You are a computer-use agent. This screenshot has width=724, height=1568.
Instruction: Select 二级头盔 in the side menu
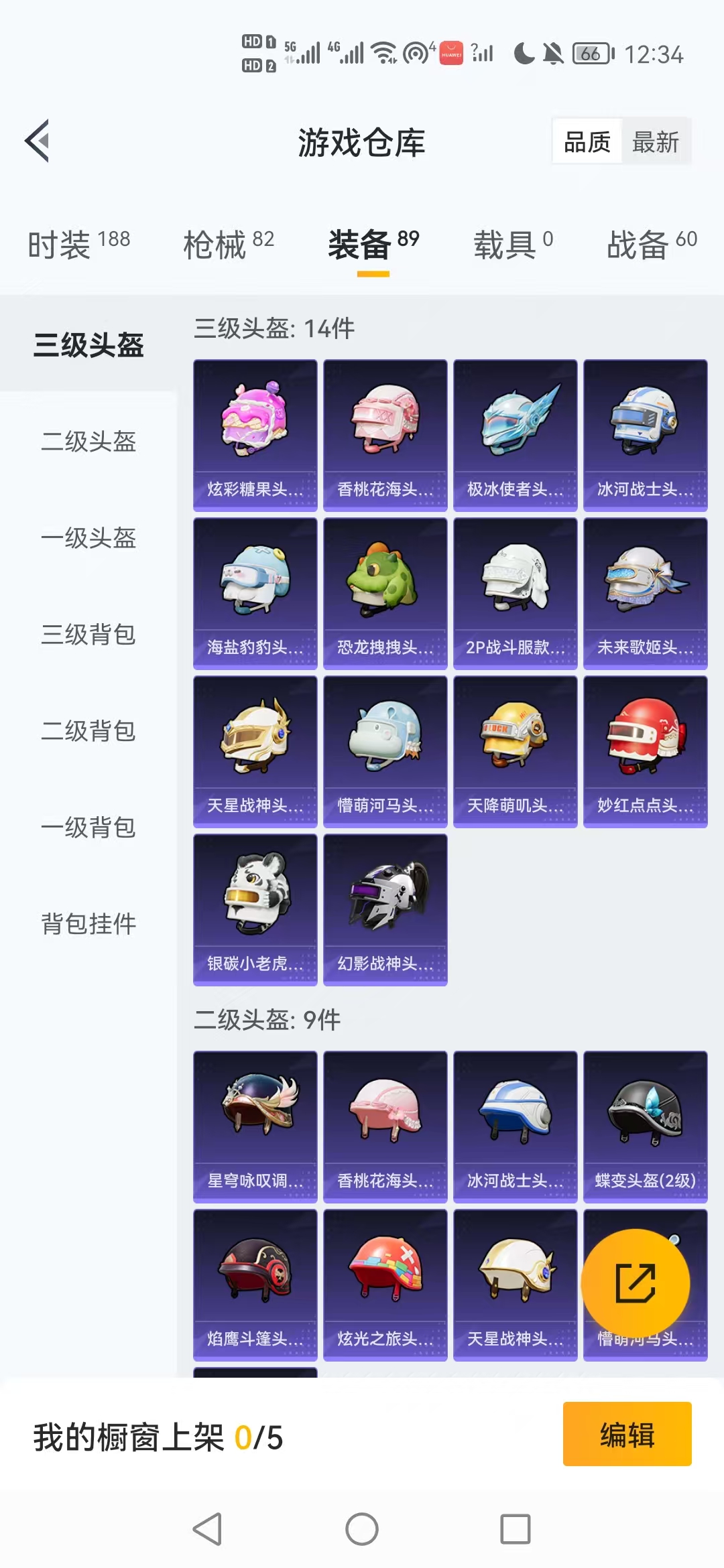point(88,442)
